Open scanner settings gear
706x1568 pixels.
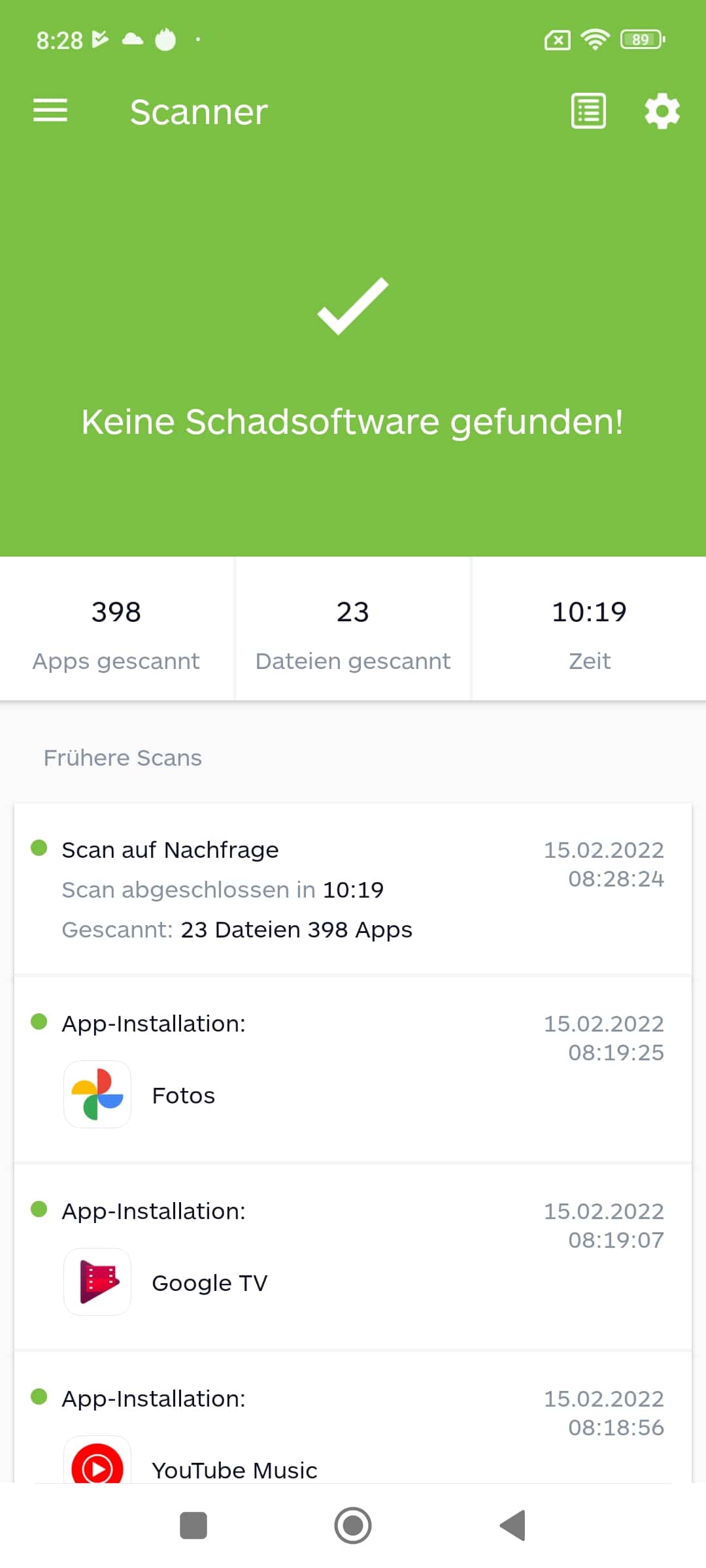point(662,111)
